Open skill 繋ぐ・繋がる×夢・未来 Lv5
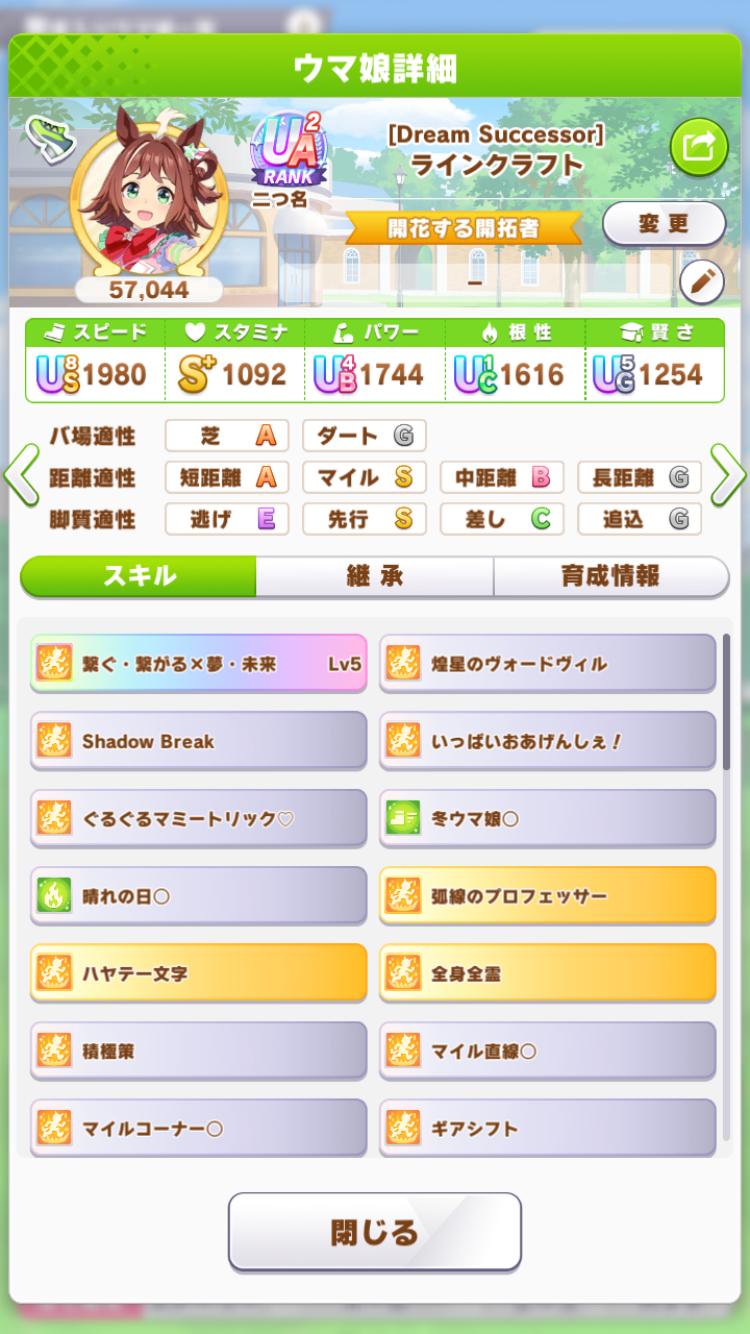This screenshot has height=1334, width=750. [x=198, y=663]
